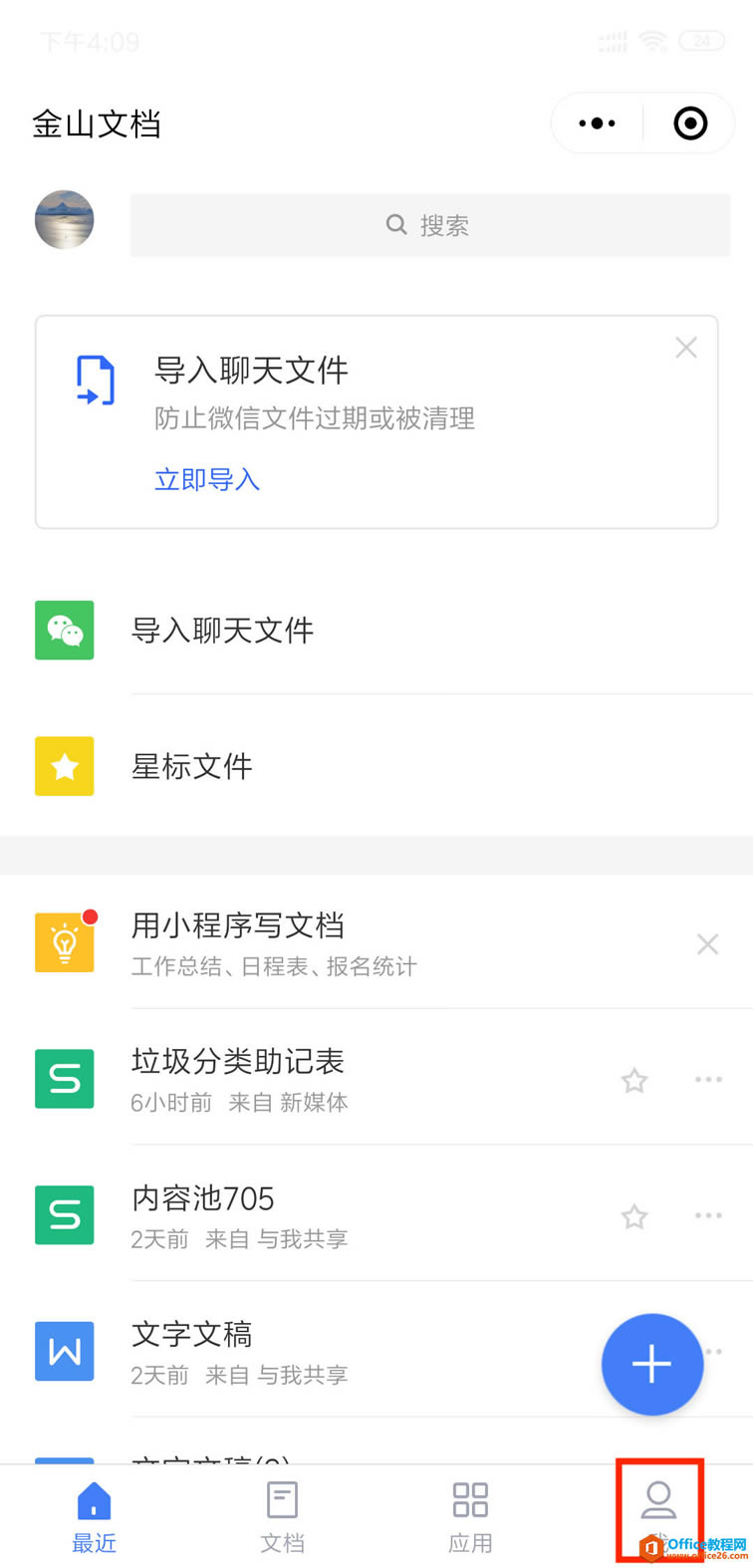Open your profile avatar photo
The width and height of the screenshot is (753, 1568).
(64, 219)
